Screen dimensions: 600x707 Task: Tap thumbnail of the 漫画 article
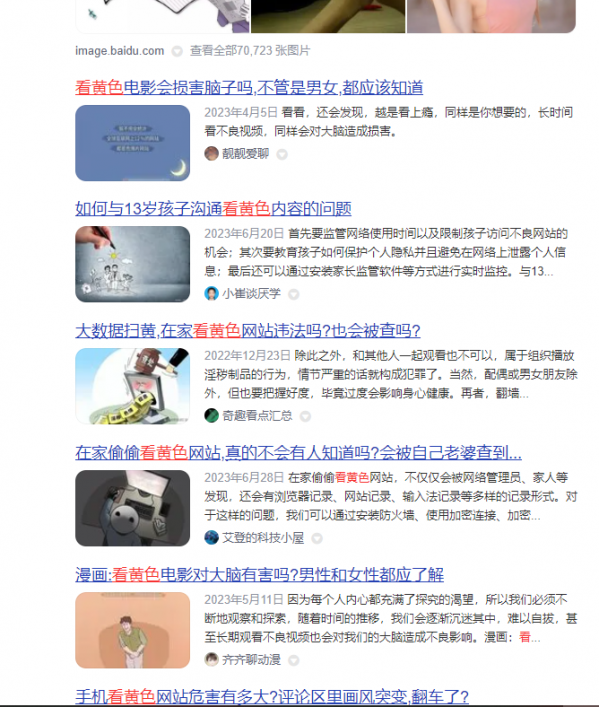point(132,630)
